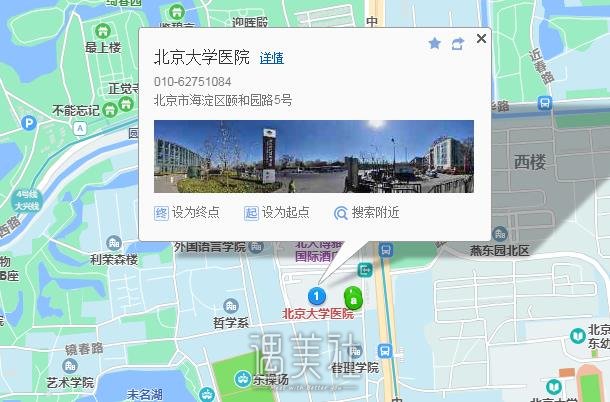
Task: Set 北京大学医院 as starting point (设为起点)
Action: (x=277, y=213)
